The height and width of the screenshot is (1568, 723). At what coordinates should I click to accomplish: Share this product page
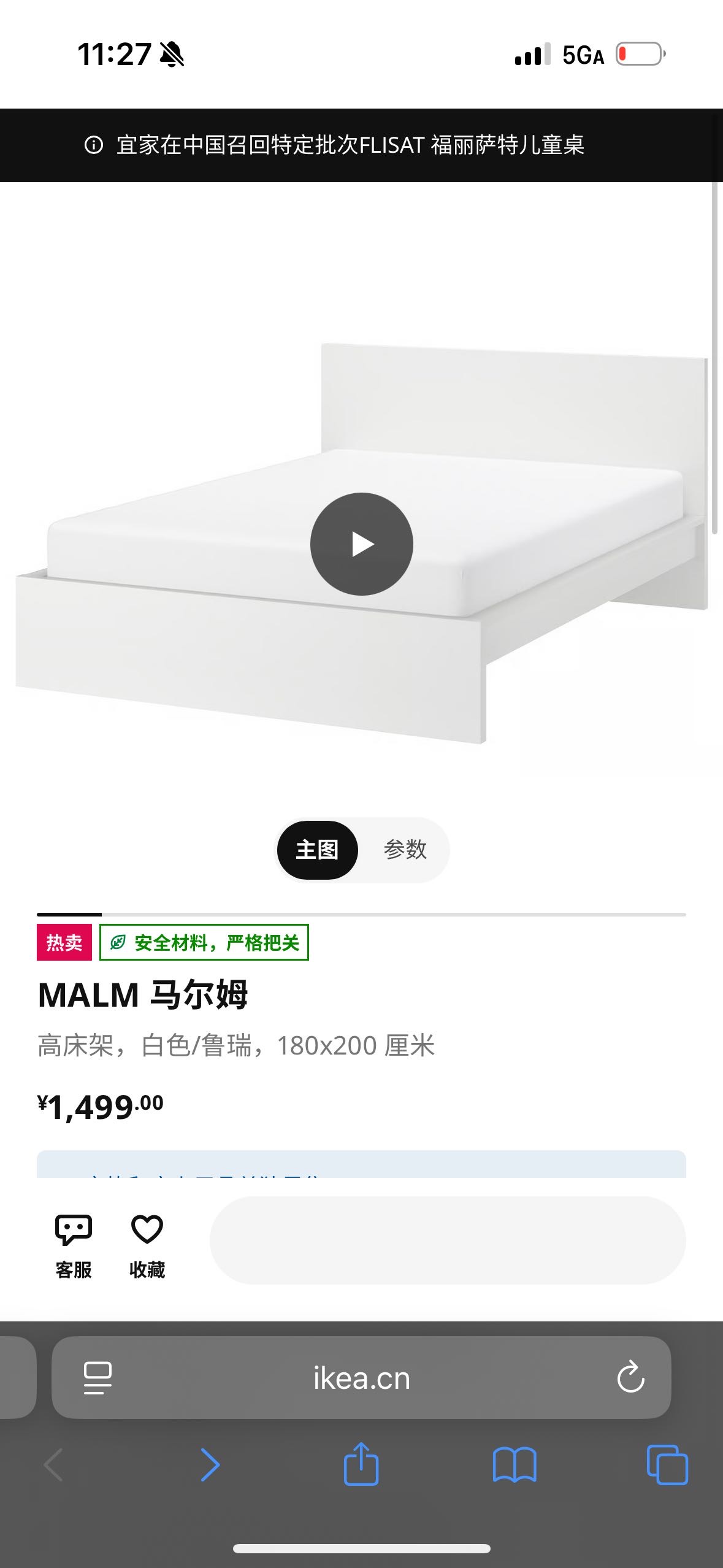[361, 1464]
